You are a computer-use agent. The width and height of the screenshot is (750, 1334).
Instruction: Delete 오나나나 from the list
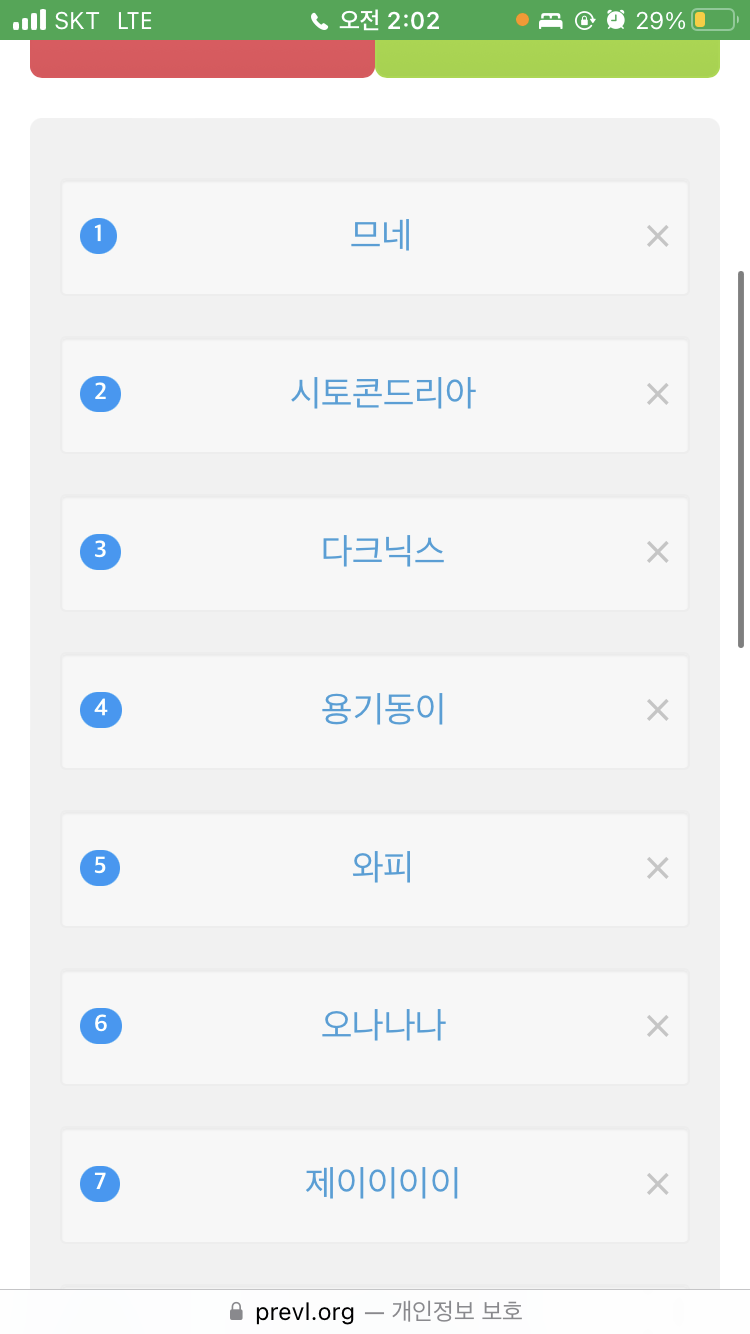click(x=657, y=1027)
